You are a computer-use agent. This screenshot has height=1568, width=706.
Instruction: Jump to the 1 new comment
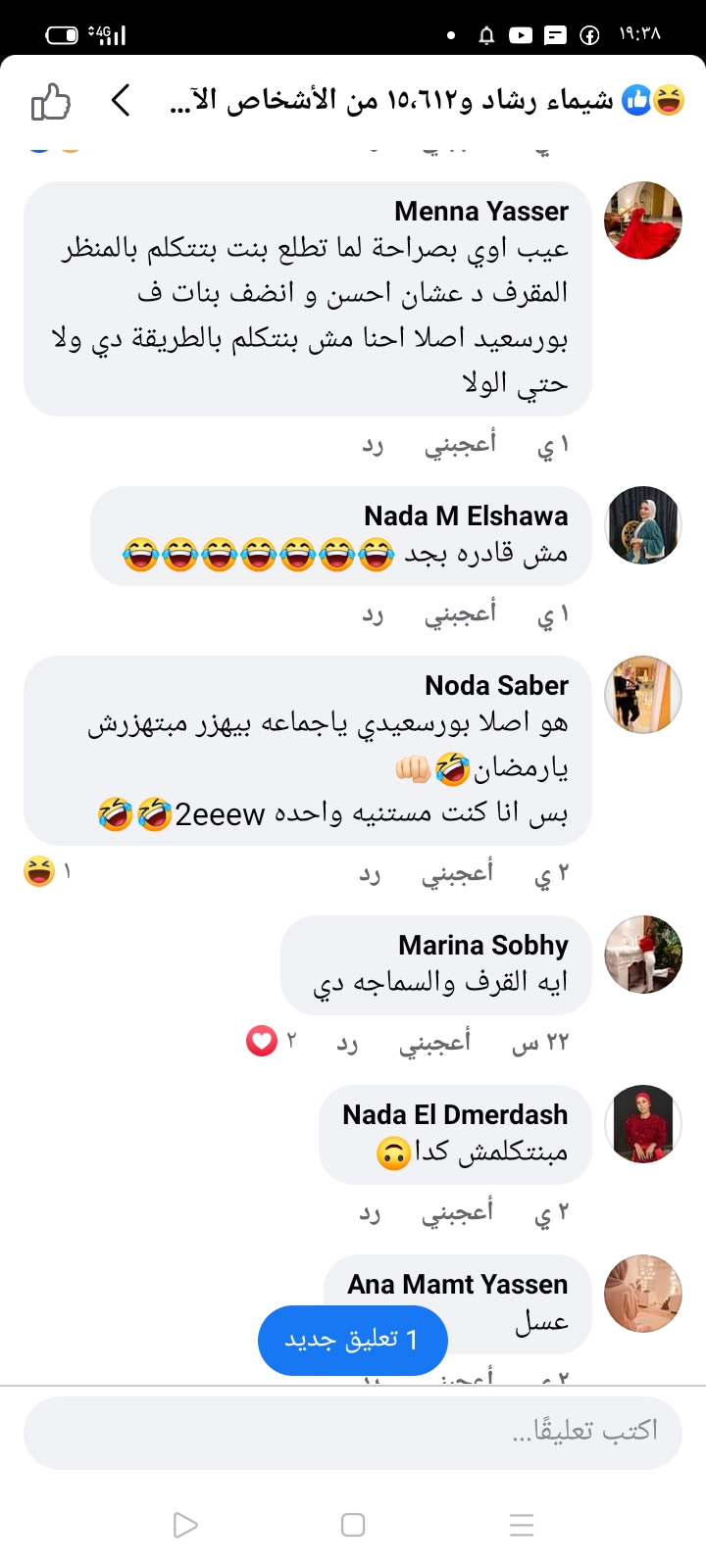pyautogui.click(x=352, y=1340)
